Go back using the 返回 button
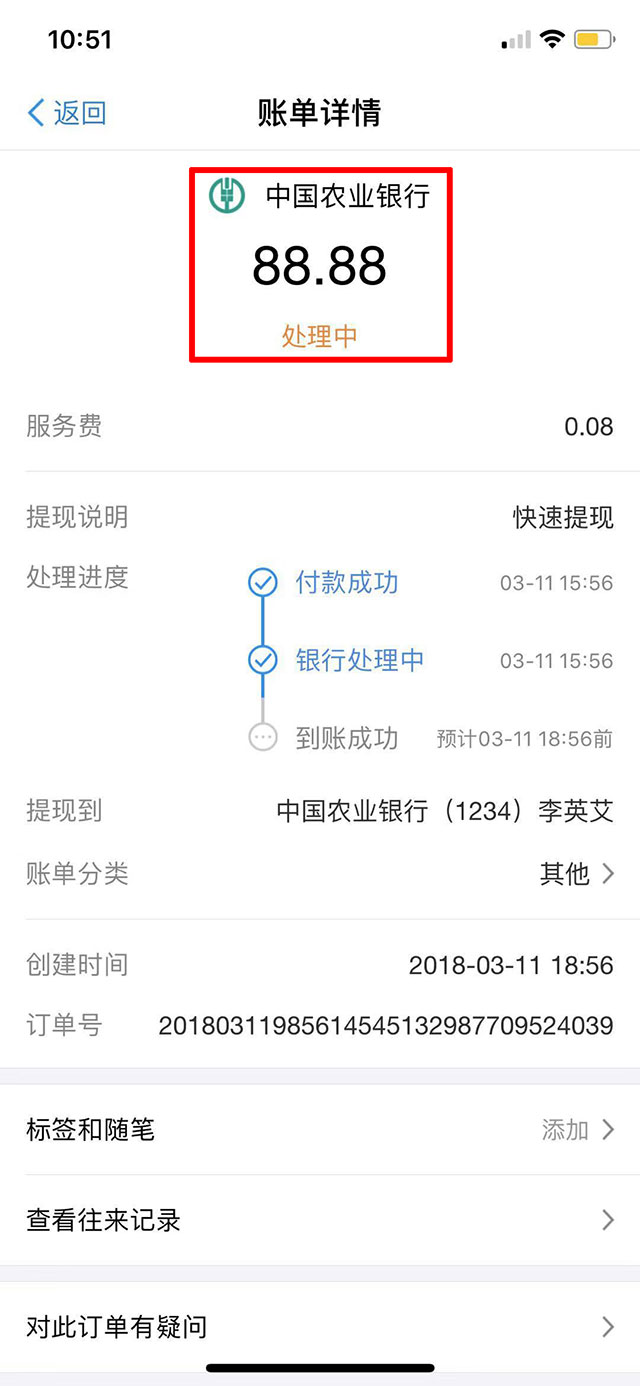640x1386 pixels. [x=67, y=113]
